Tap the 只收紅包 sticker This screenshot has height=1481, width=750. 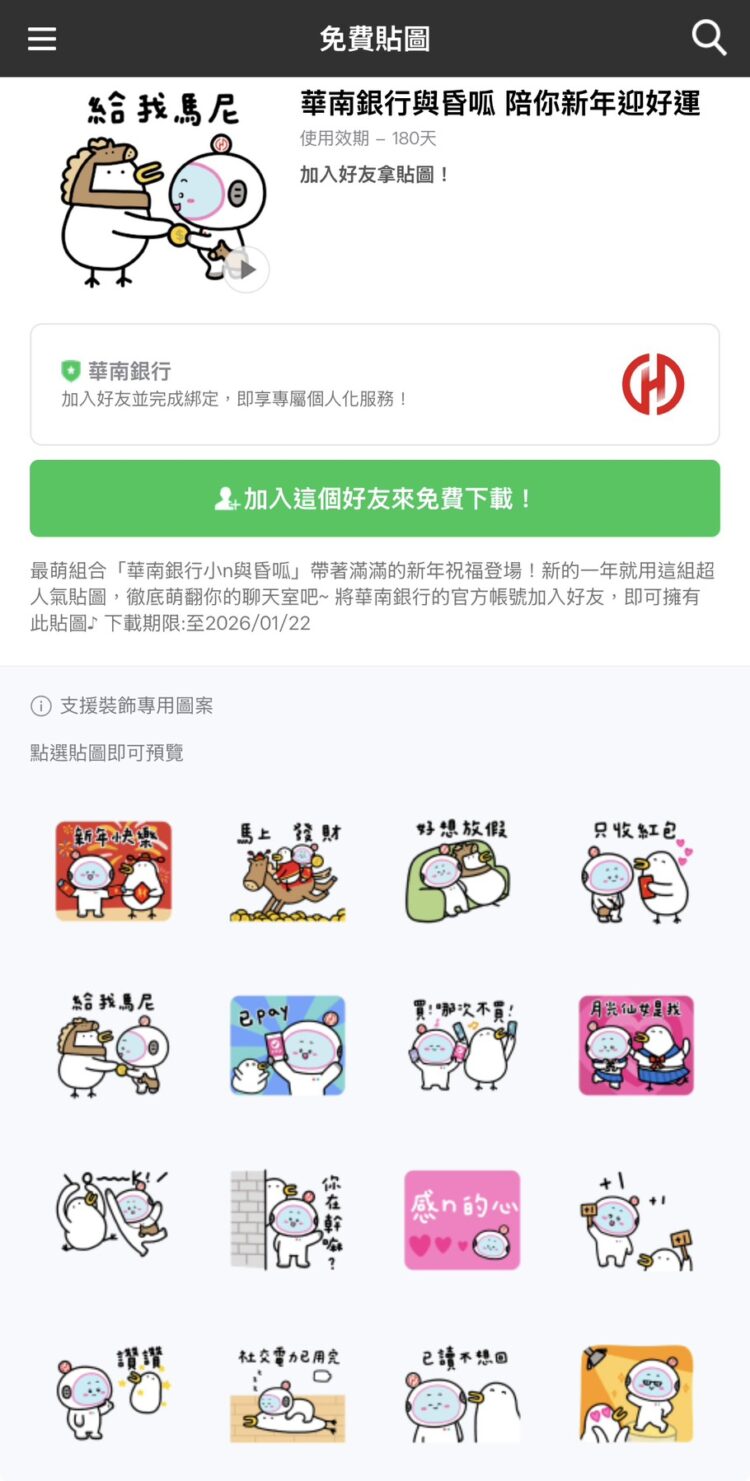[x=636, y=870]
